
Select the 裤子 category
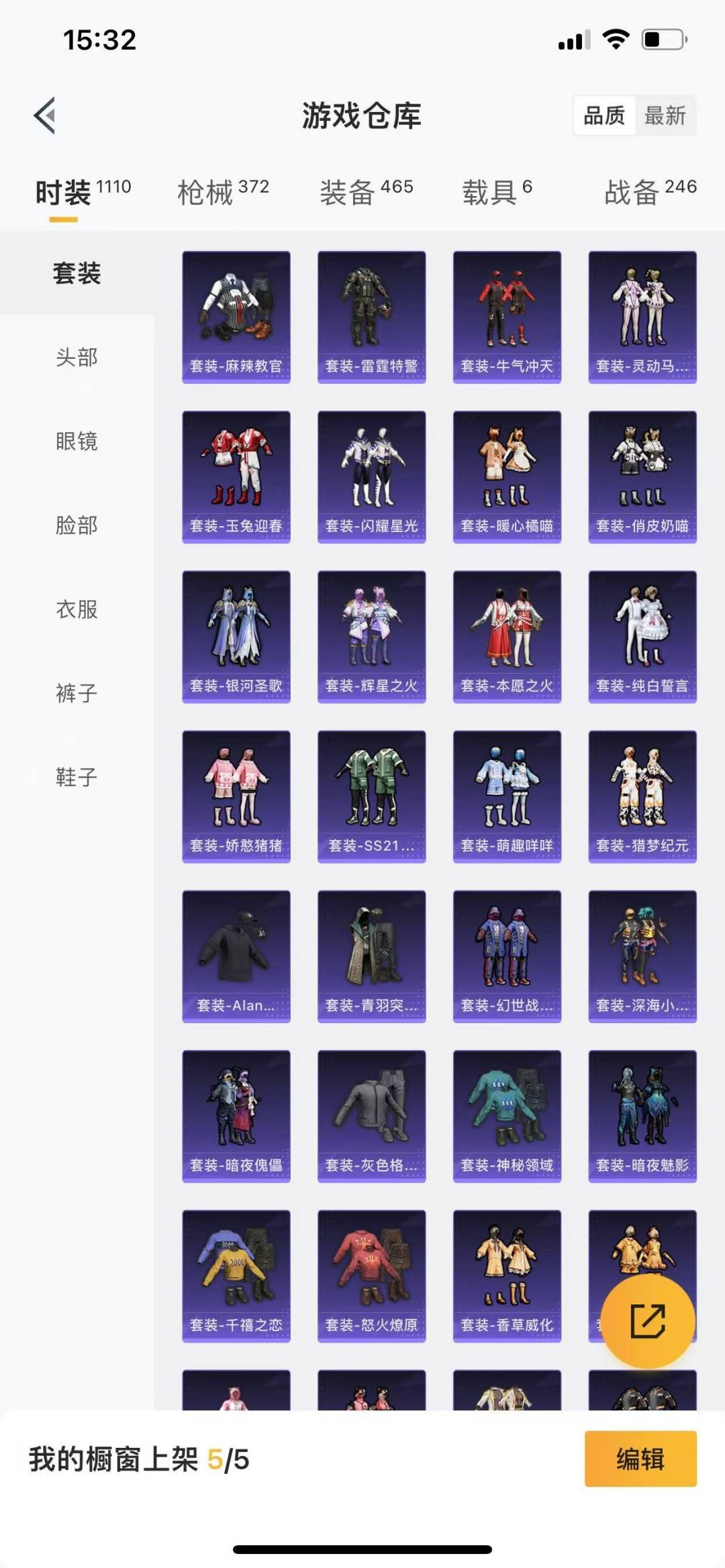(x=77, y=692)
